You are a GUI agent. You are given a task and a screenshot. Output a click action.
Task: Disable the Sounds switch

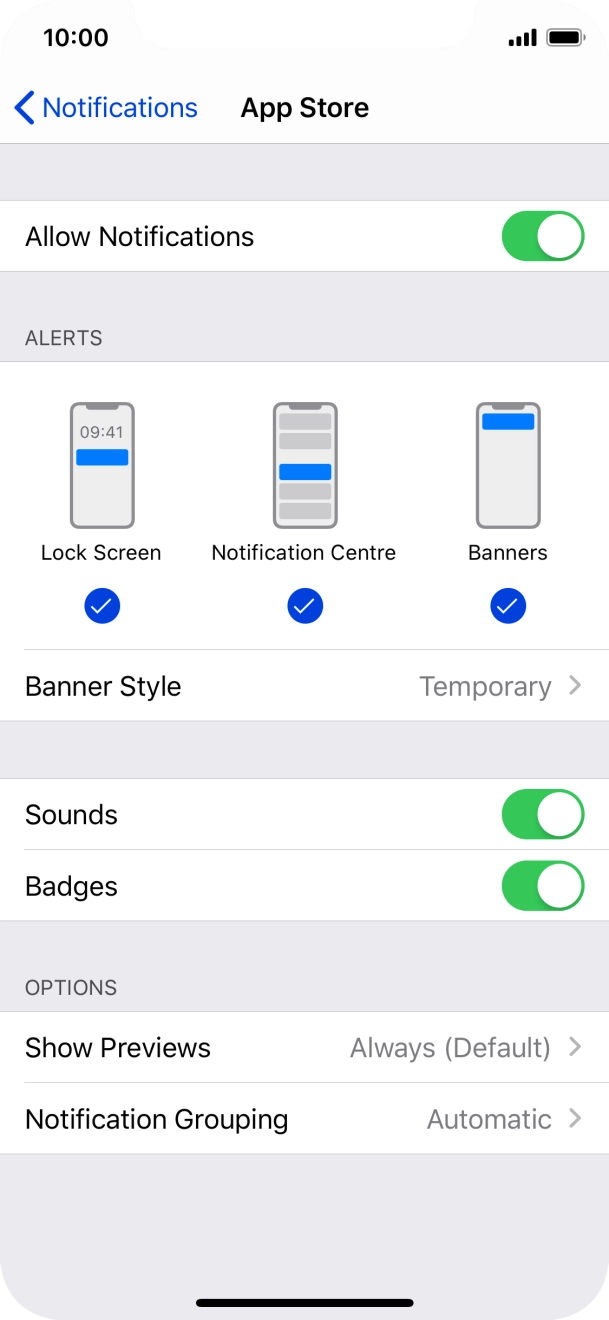point(542,814)
